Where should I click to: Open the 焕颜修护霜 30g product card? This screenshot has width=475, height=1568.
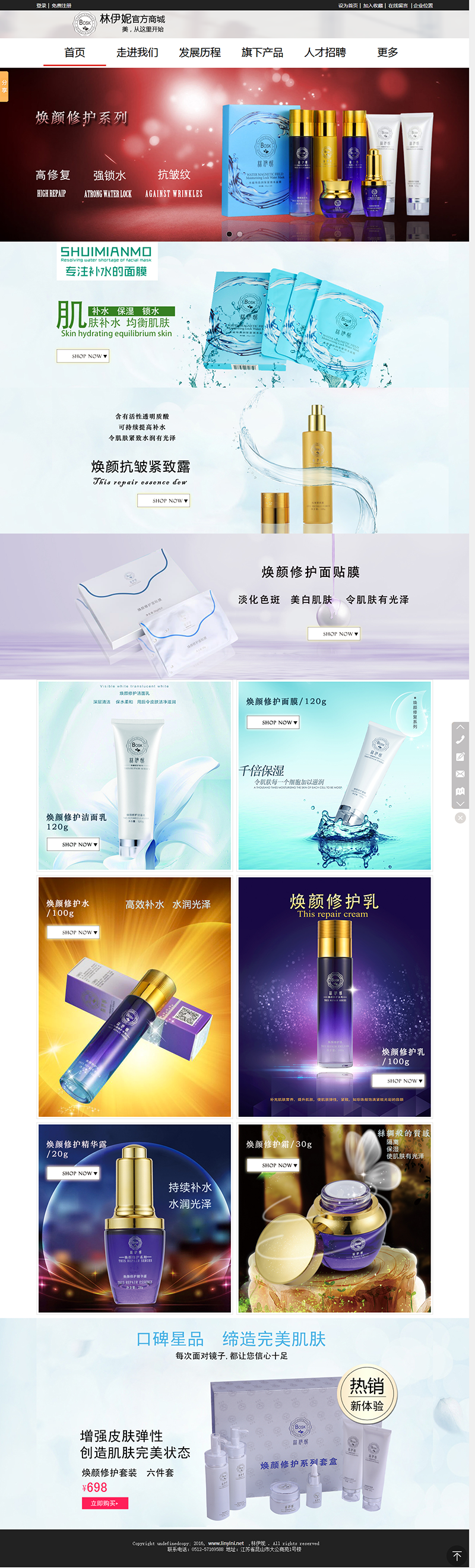tap(334, 1217)
